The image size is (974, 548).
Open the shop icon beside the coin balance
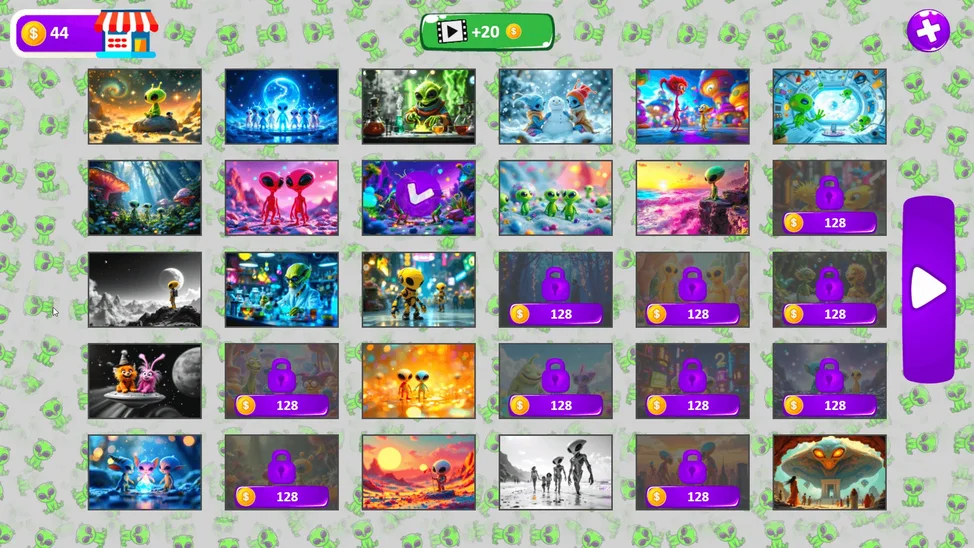coord(126,33)
